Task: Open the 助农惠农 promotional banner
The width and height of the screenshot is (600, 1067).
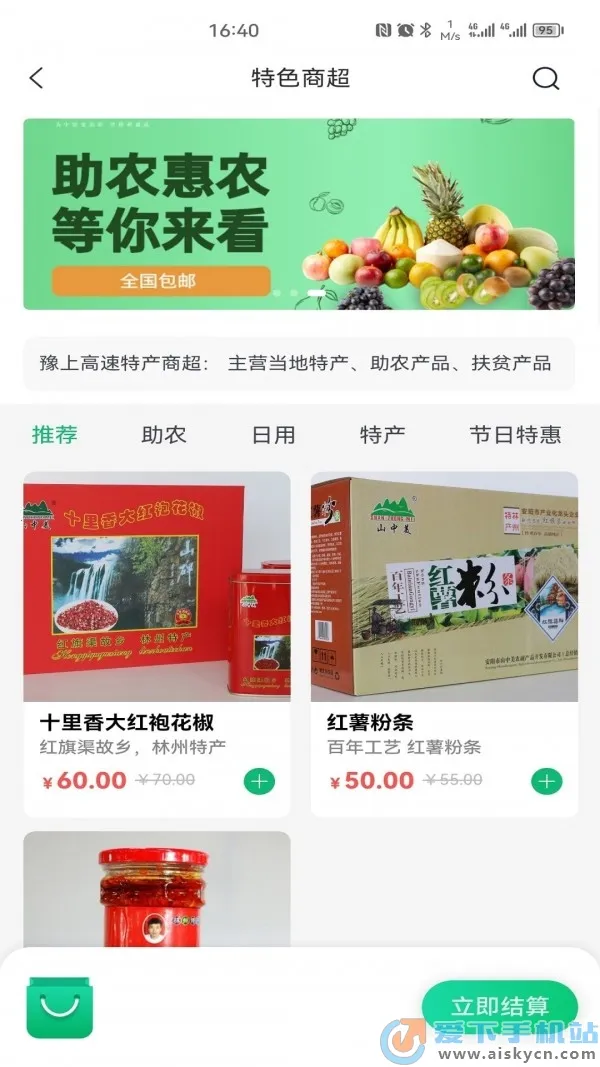Action: coord(298,214)
